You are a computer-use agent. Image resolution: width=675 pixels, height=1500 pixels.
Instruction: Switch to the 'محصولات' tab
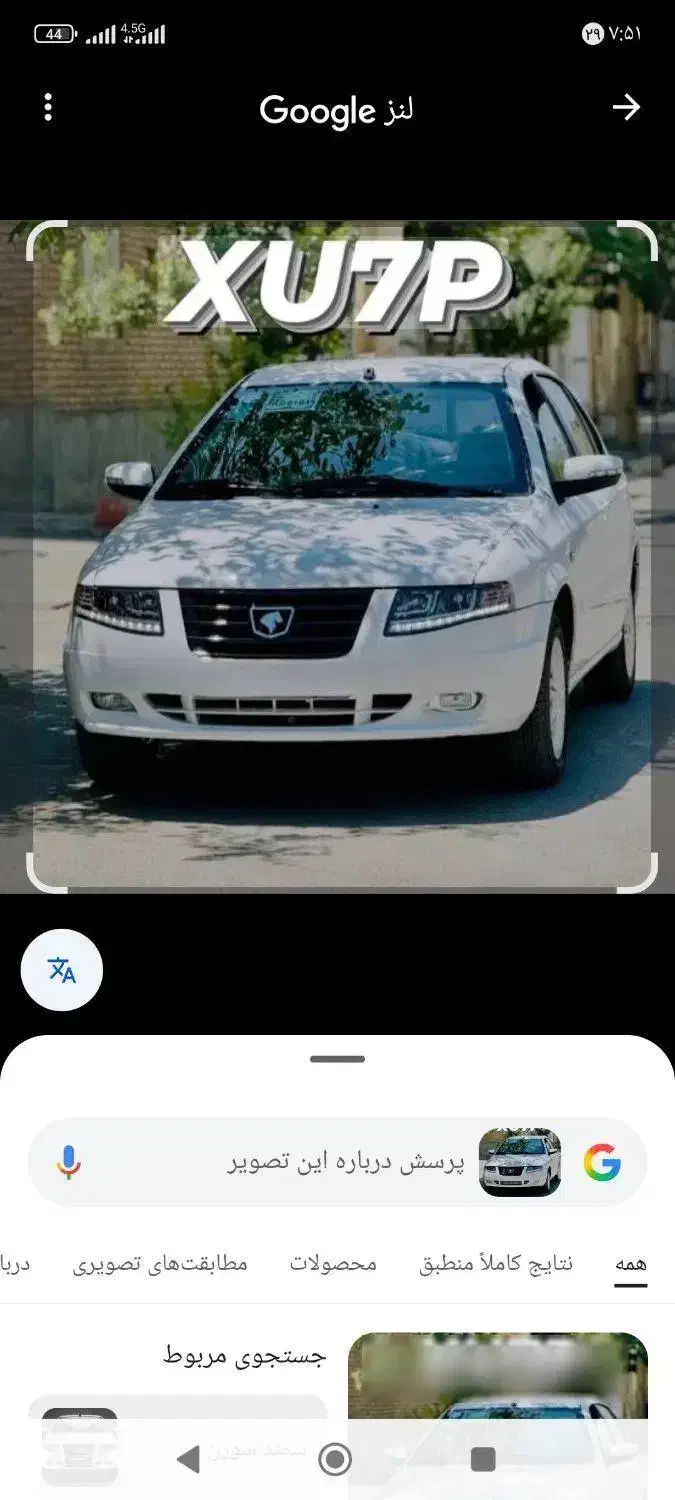(x=333, y=1264)
